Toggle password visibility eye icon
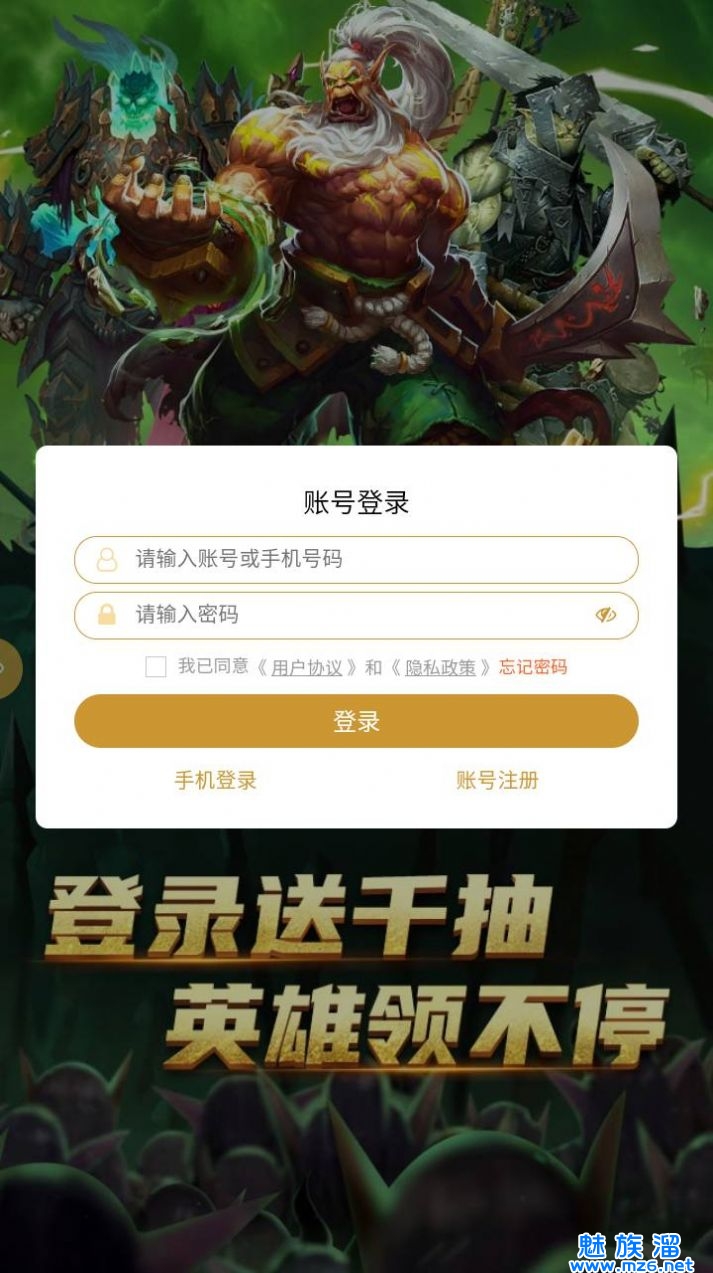 [x=606, y=615]
